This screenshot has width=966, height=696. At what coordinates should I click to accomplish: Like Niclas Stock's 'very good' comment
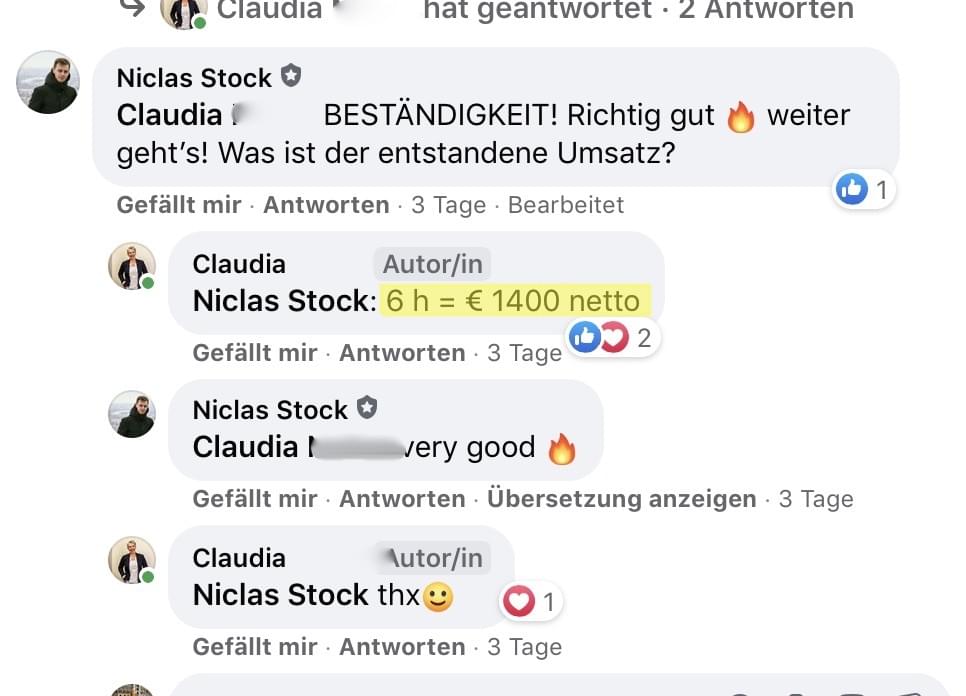coord(254,499)
